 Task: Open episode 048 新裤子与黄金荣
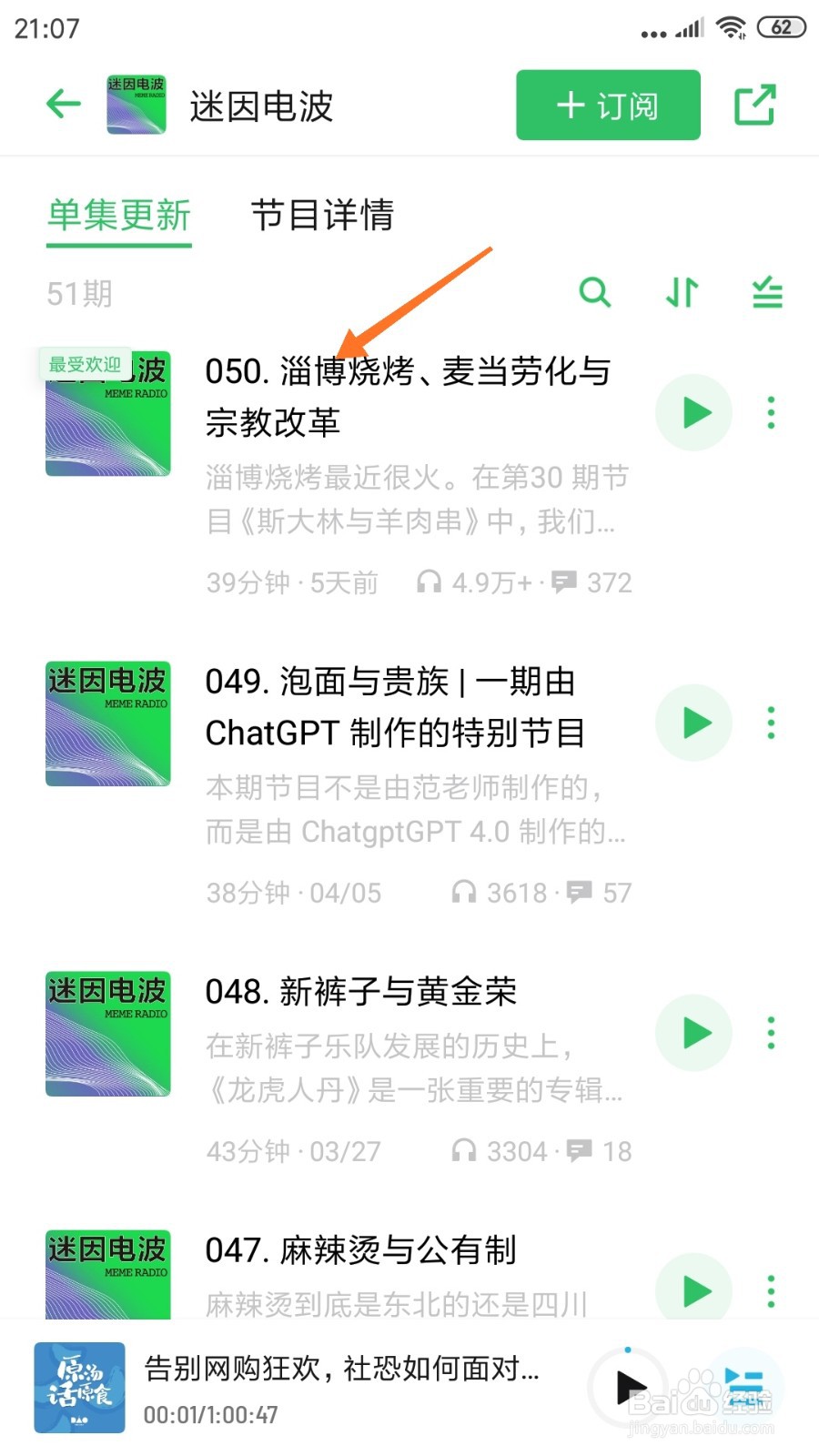(361, 992)
